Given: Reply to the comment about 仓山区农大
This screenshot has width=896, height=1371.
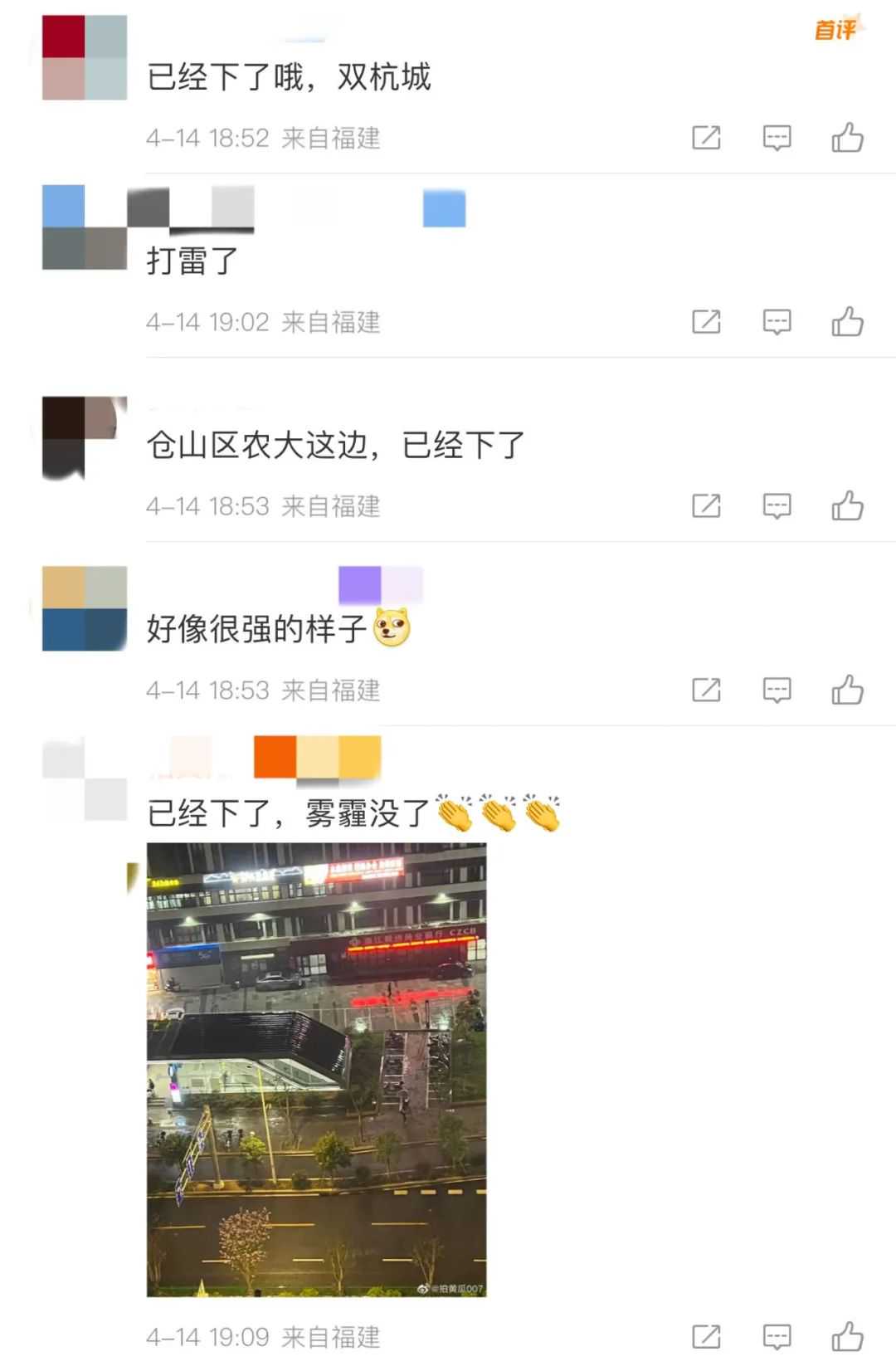Looking at the screenshot, I should point(777,506).
